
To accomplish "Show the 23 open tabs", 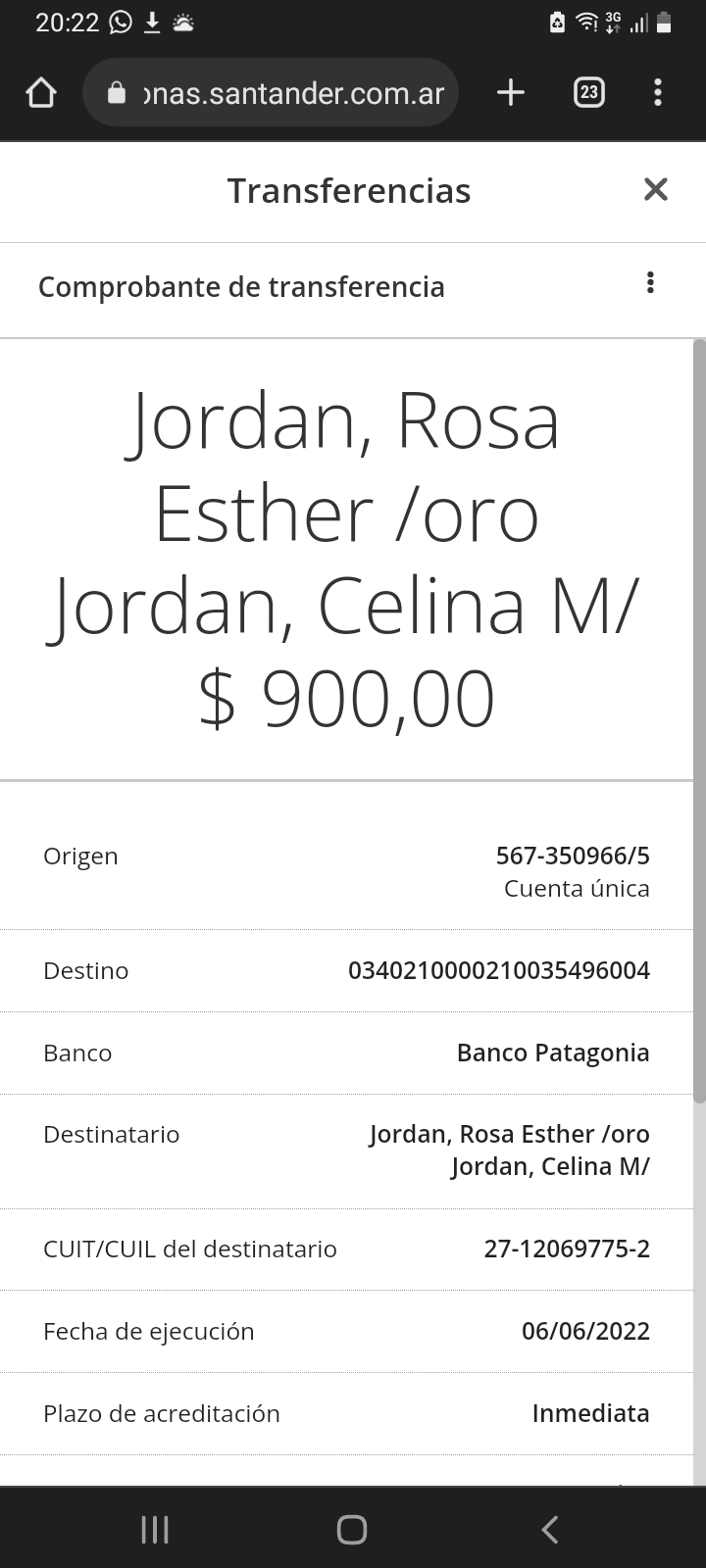I will (x=588, y=93).
